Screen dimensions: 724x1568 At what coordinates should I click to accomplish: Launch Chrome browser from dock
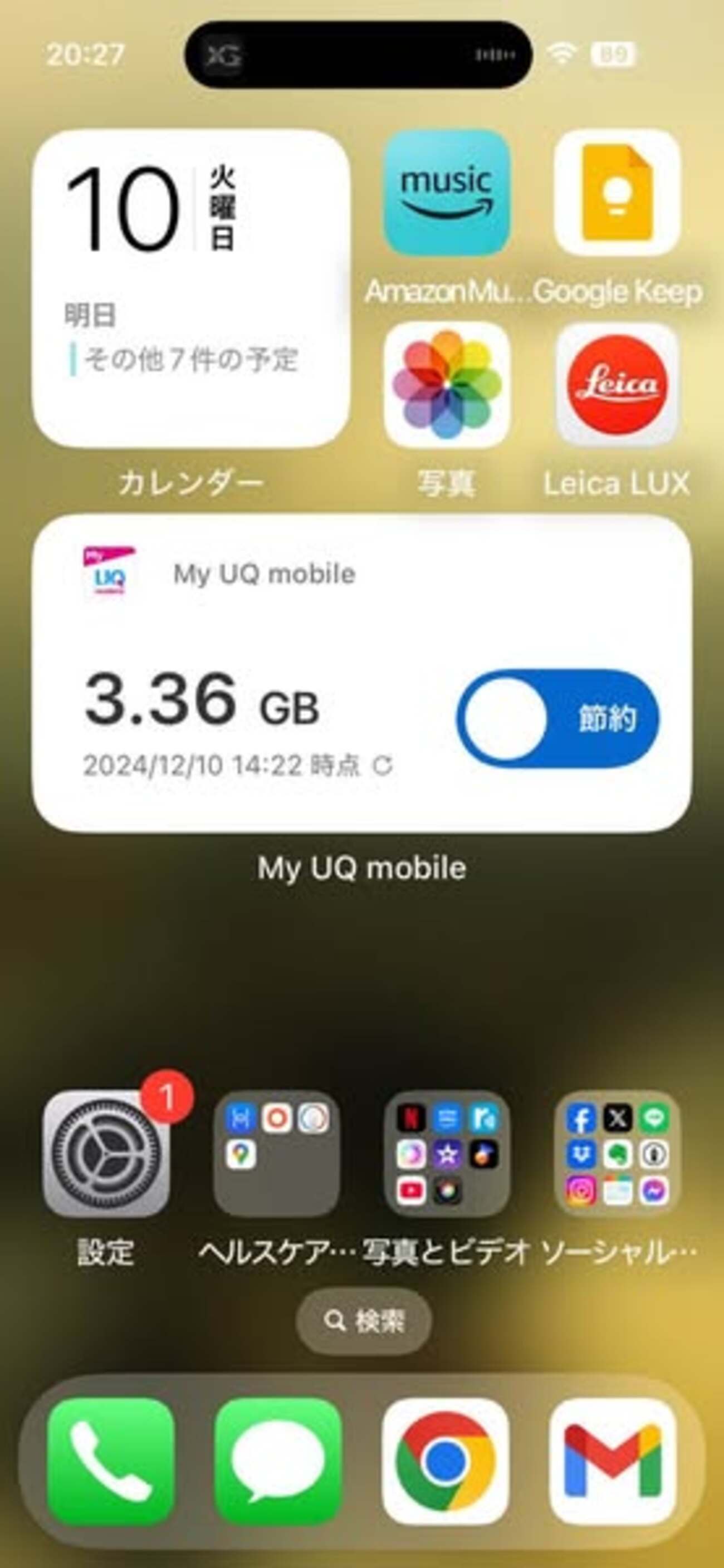445,1461
